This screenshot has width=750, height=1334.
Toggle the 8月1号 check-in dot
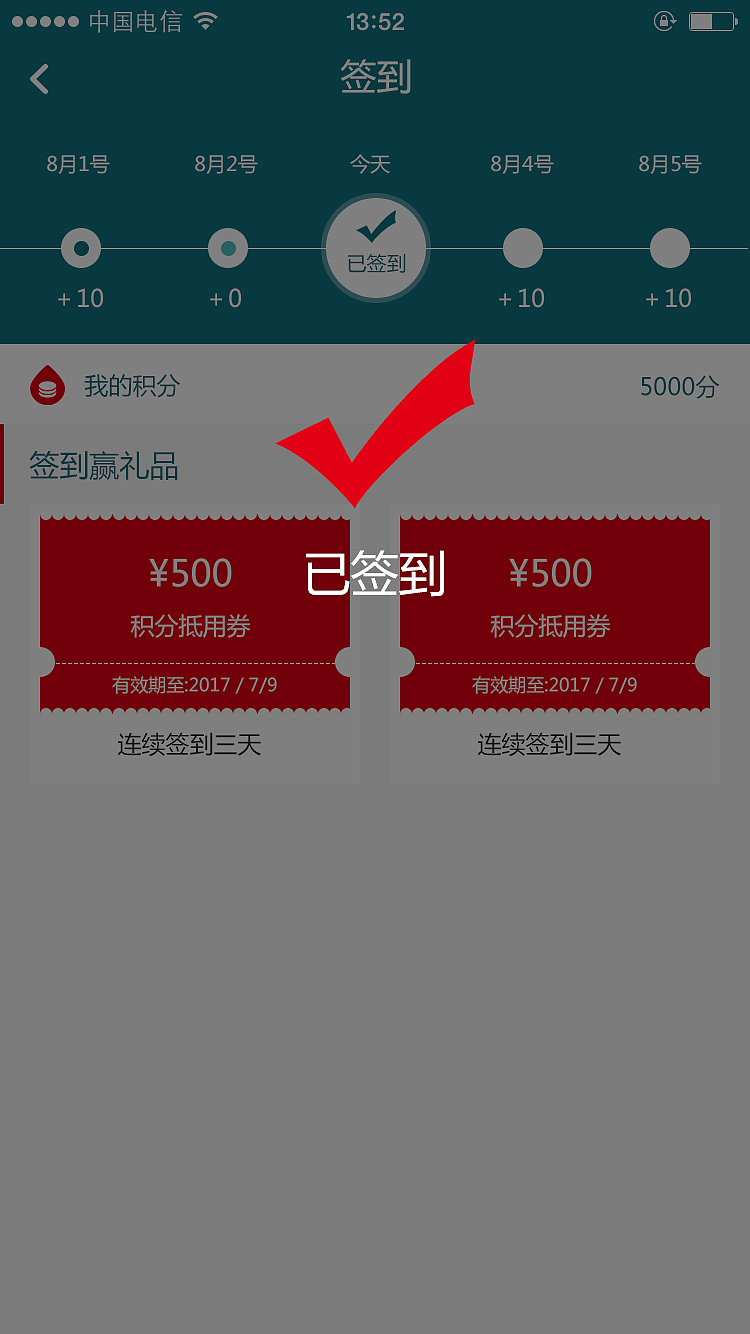click(x=81, y=247)
